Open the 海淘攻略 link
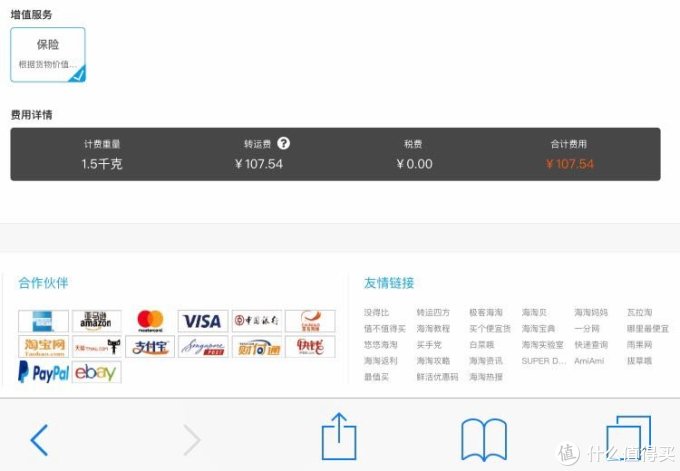 coord(433,361)
